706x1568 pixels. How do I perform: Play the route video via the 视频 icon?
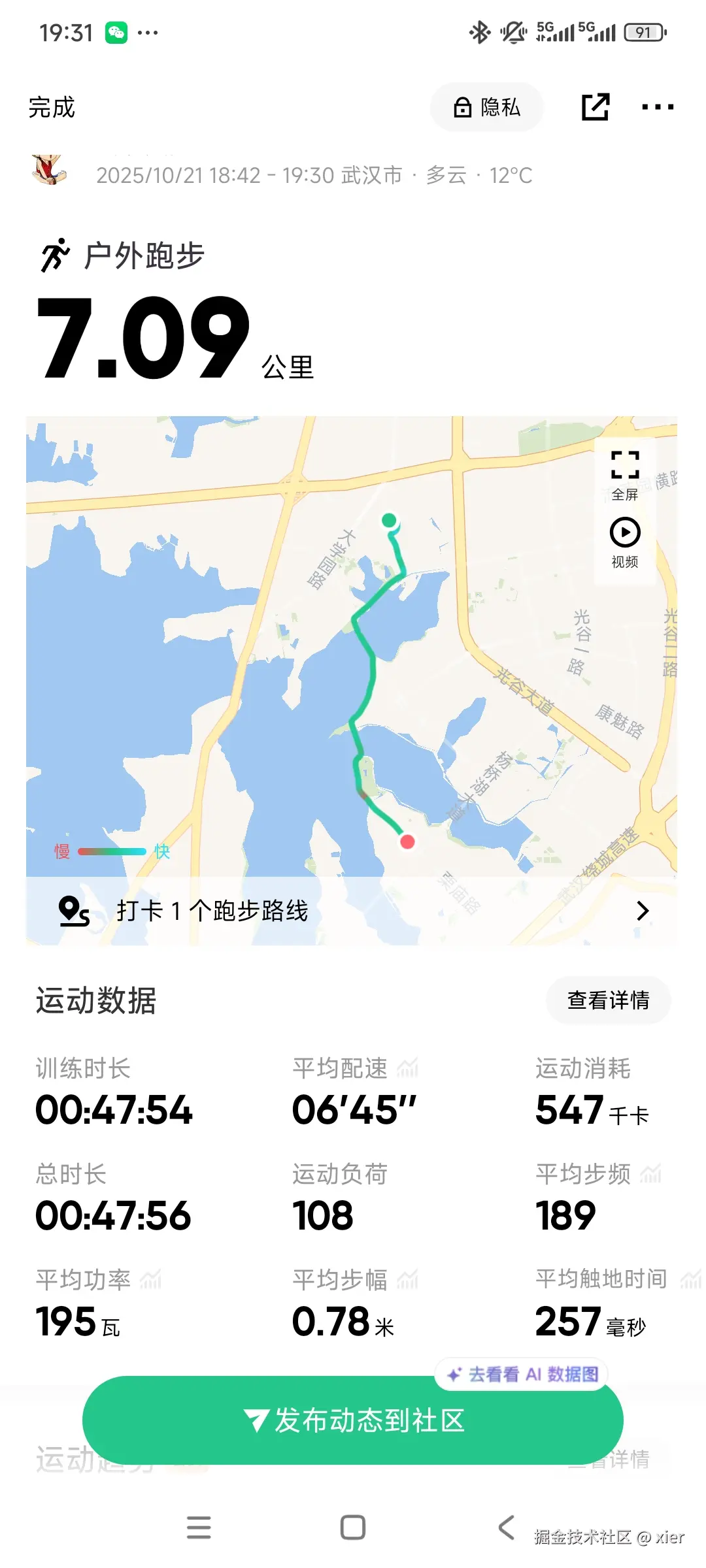tap(624, 533)
